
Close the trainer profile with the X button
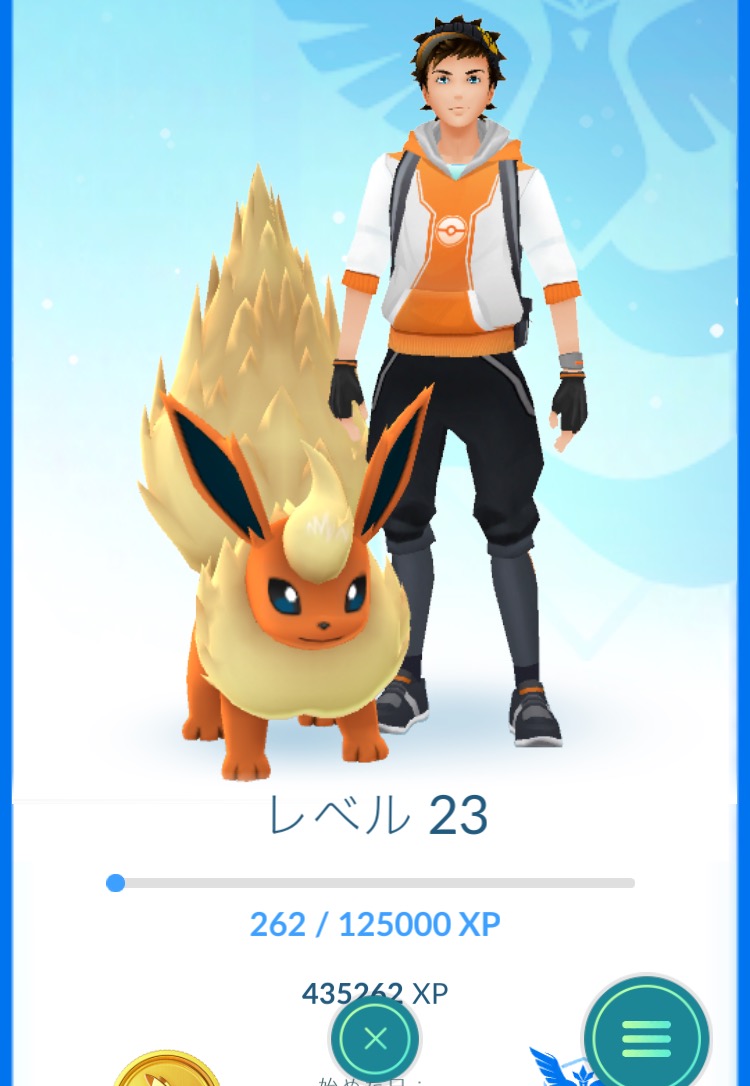click(375, 1039)
